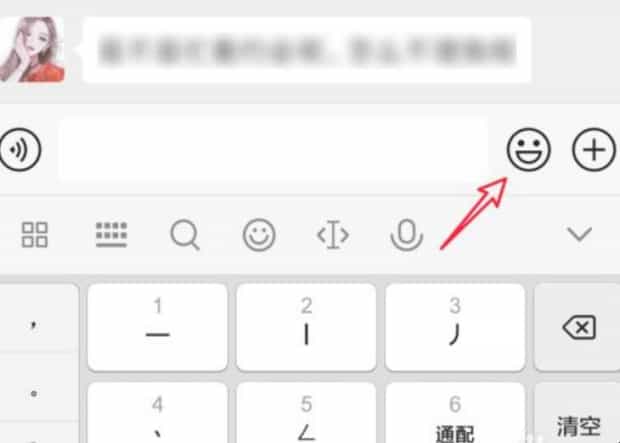The image size is (620, 443).
Task: Tap the keyboard search icon
Action: pos(185,235)
